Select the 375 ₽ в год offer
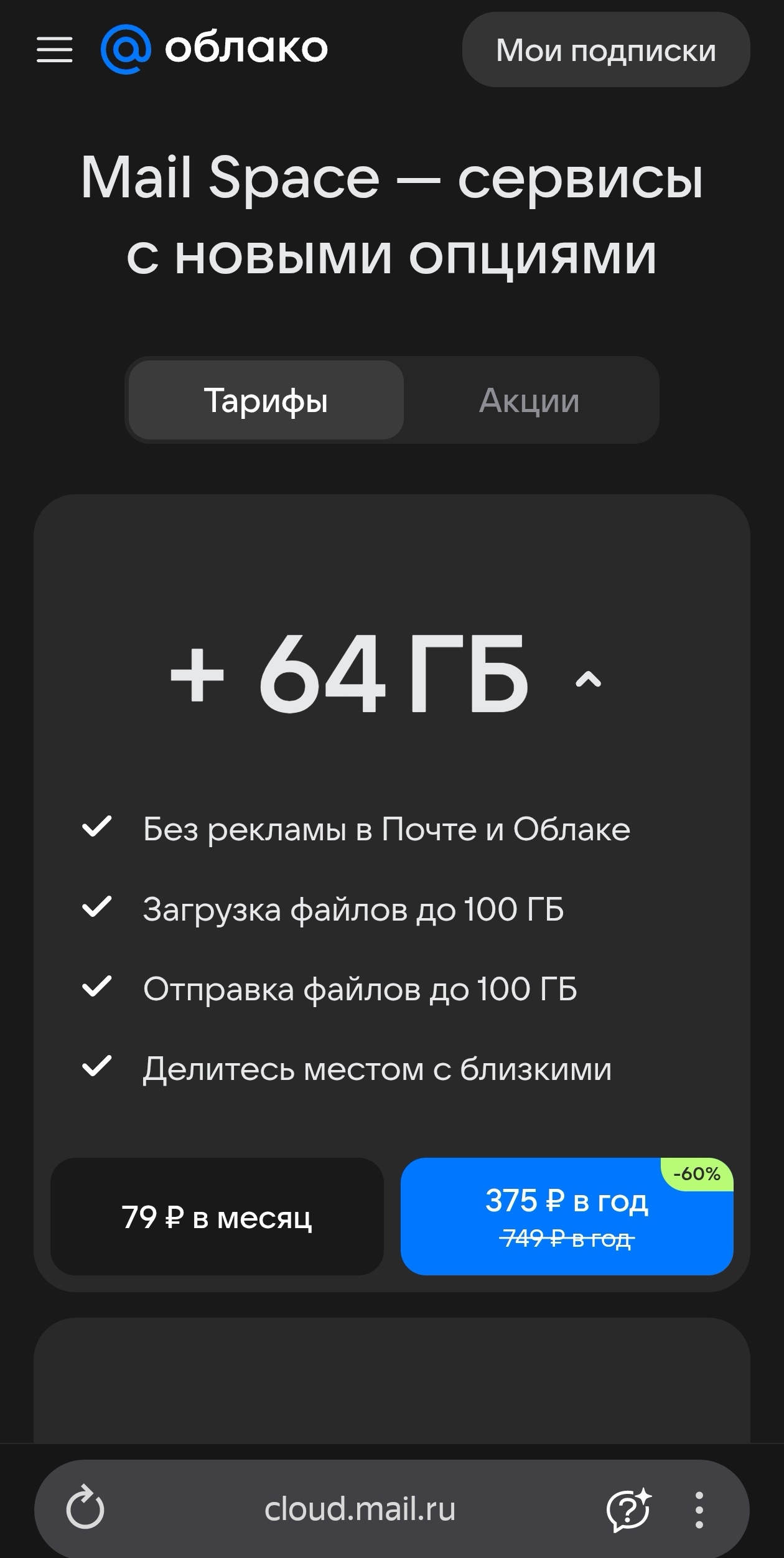Image resolution: width=784 pixels, height=1558 pixels. [566, 1216]
